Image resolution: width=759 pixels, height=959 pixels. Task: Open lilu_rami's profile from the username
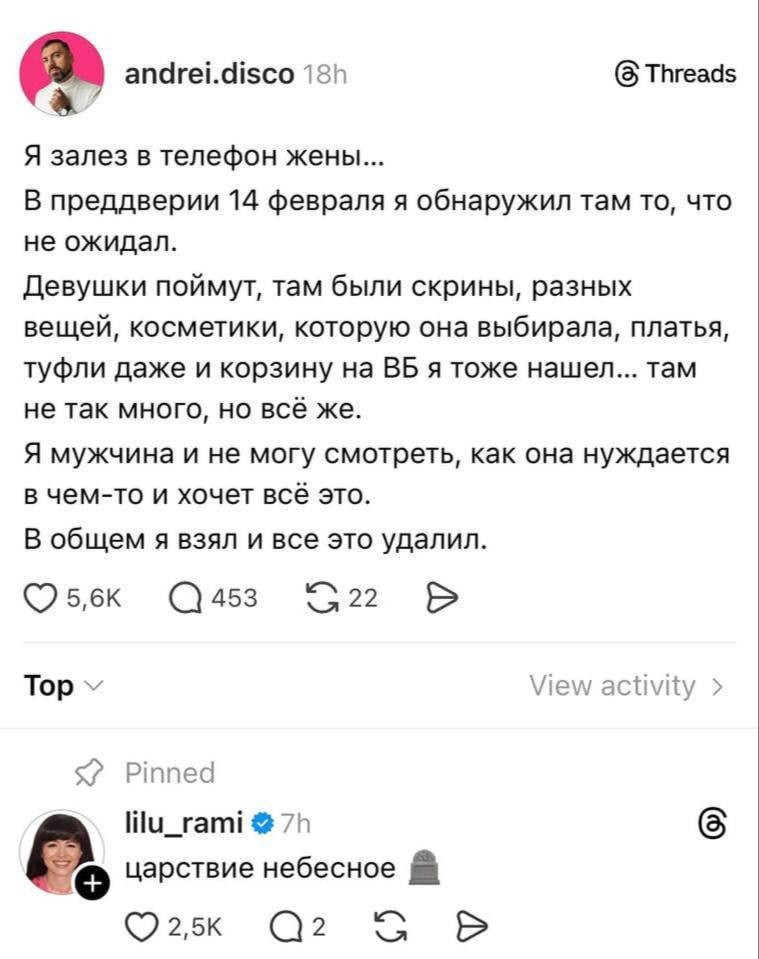tap(182, 823)
